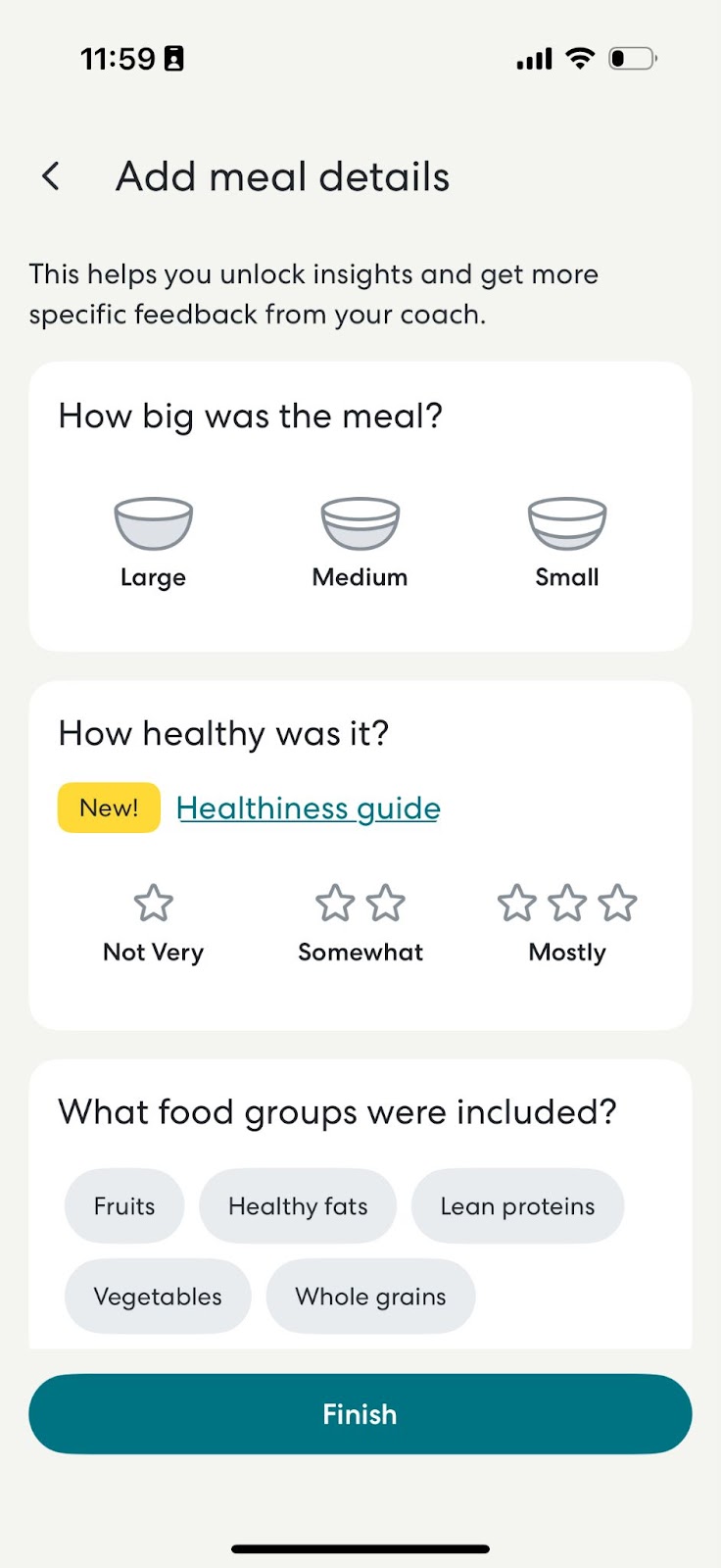The width and height of the screenshot is (721, 1568).
Task: Choose the Medium bowl size
Action: coord(360,543)
